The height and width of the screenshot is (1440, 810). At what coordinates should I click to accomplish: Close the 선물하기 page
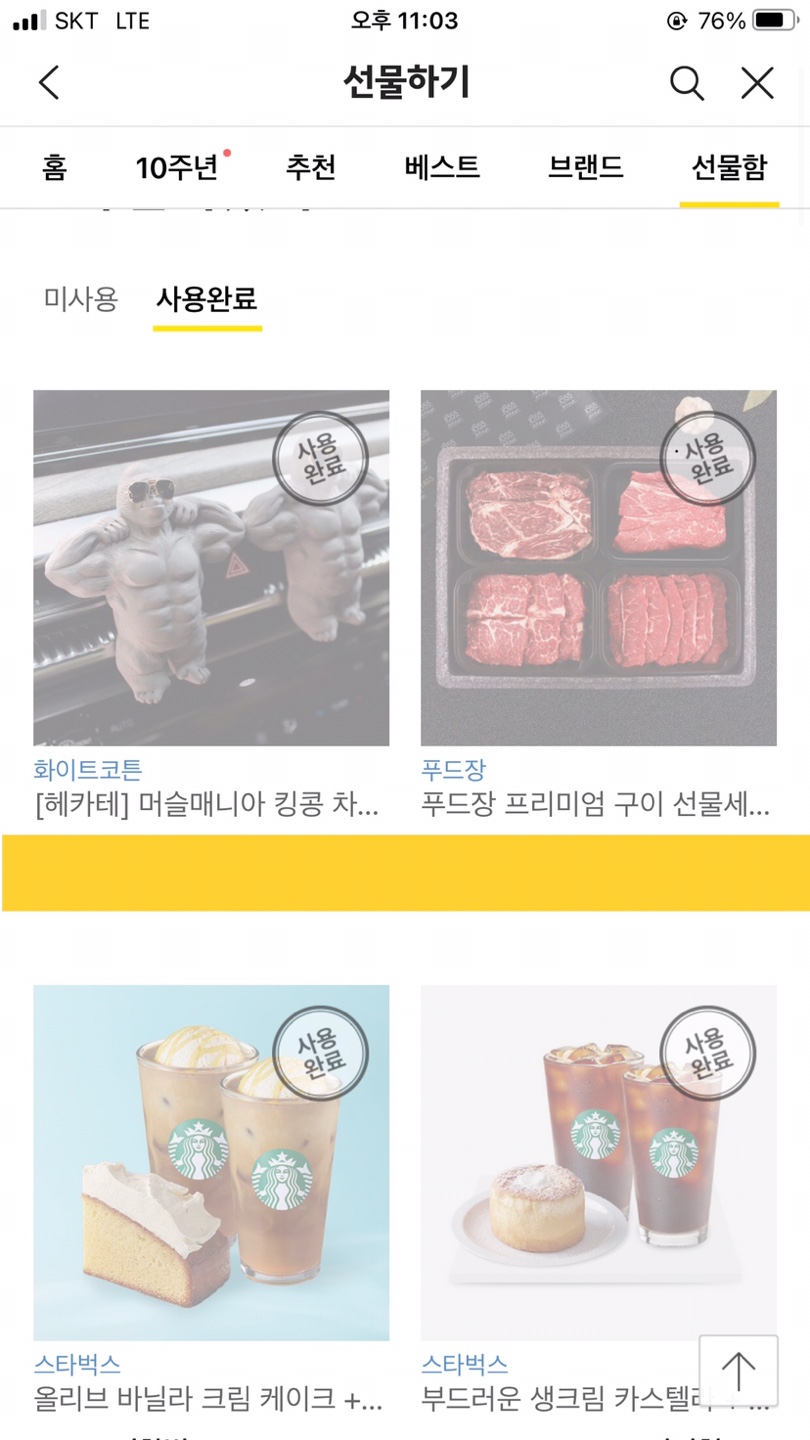(758, 84)
